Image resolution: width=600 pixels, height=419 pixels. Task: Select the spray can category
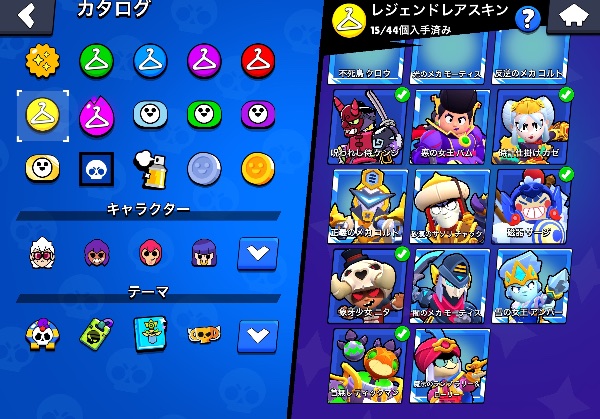pyautogui.click(x=150, y=167)
